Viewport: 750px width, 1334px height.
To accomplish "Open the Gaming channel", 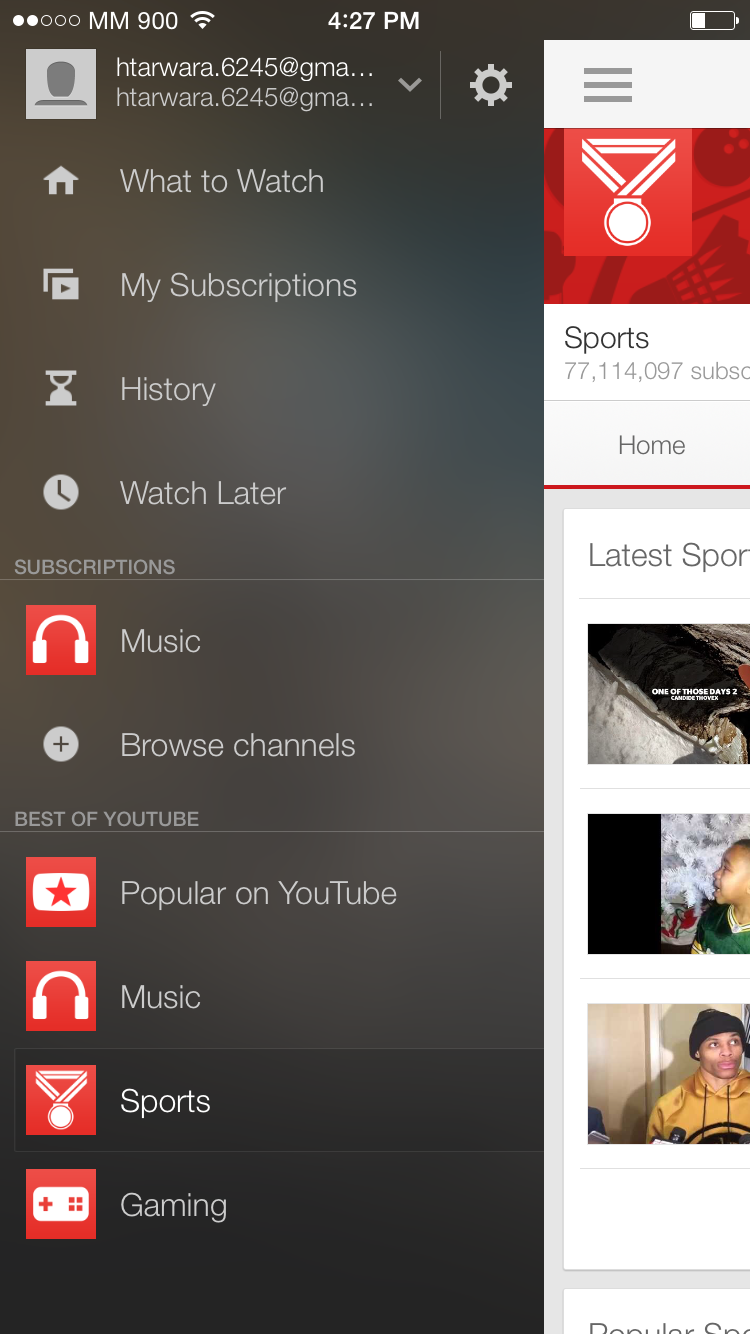I will (x=173, y=1205).
